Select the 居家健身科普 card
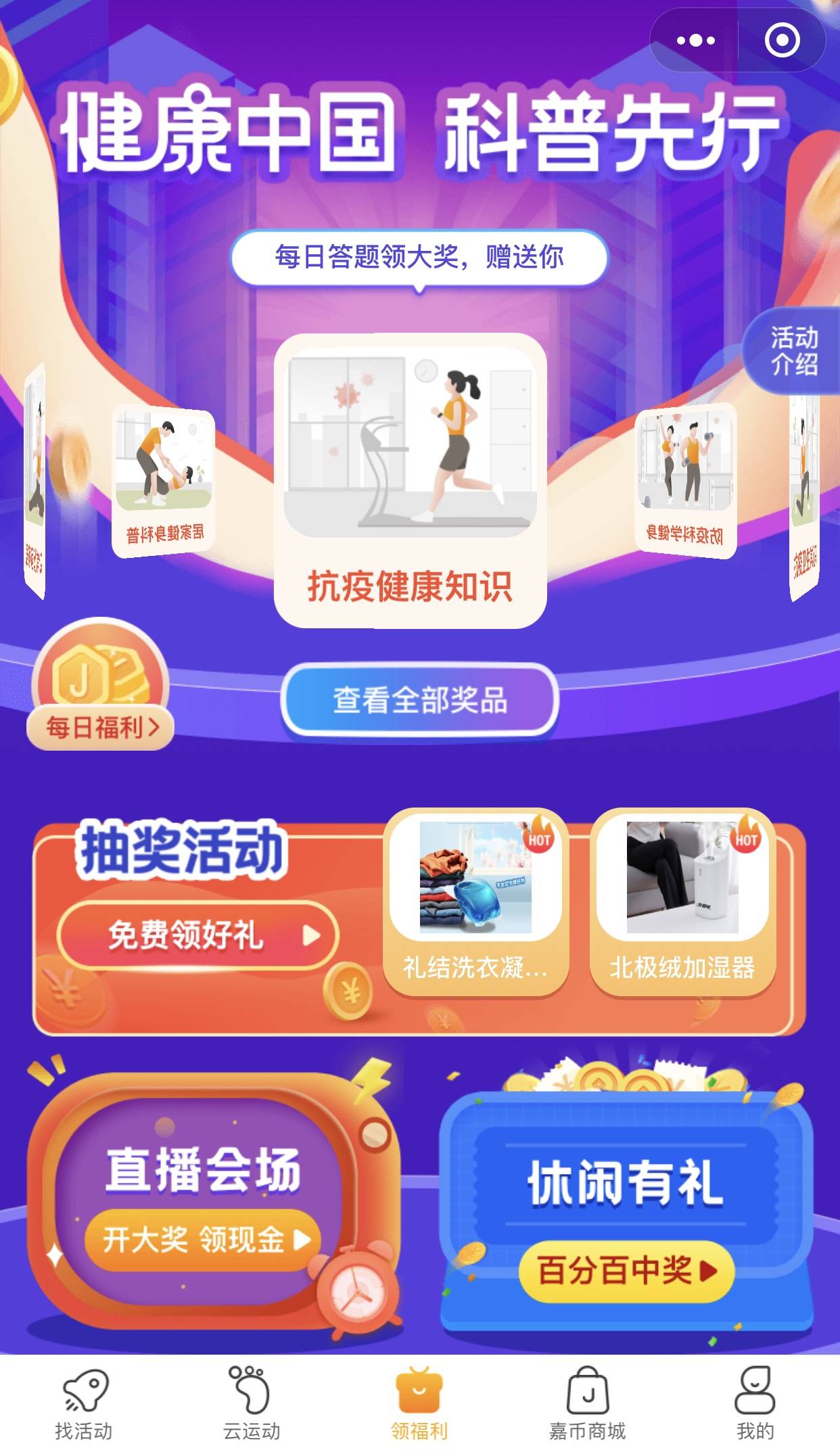The image size is (840, 1452). click(x=164, y=481)
